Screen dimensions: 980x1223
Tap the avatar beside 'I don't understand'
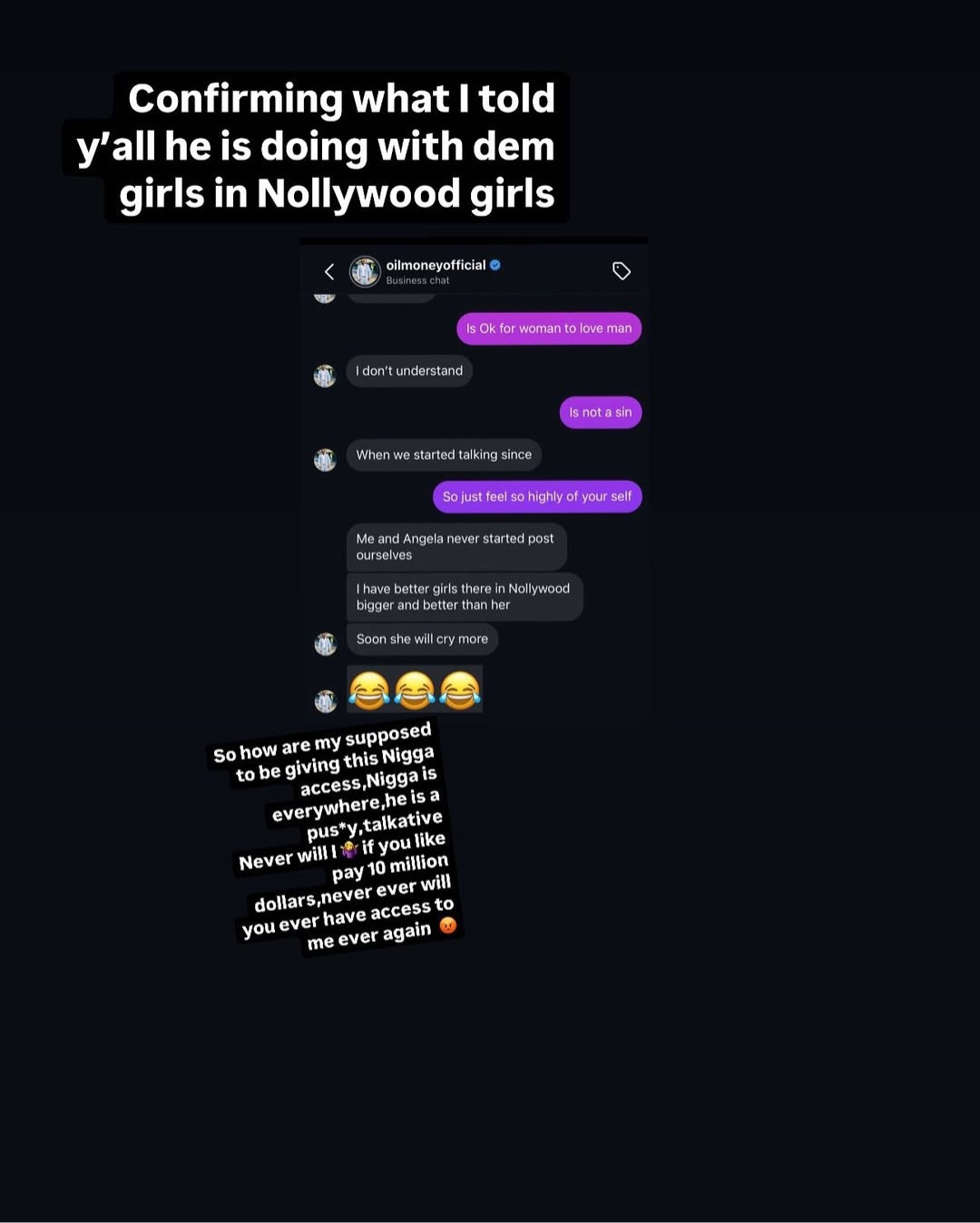[x=326, y=375]
